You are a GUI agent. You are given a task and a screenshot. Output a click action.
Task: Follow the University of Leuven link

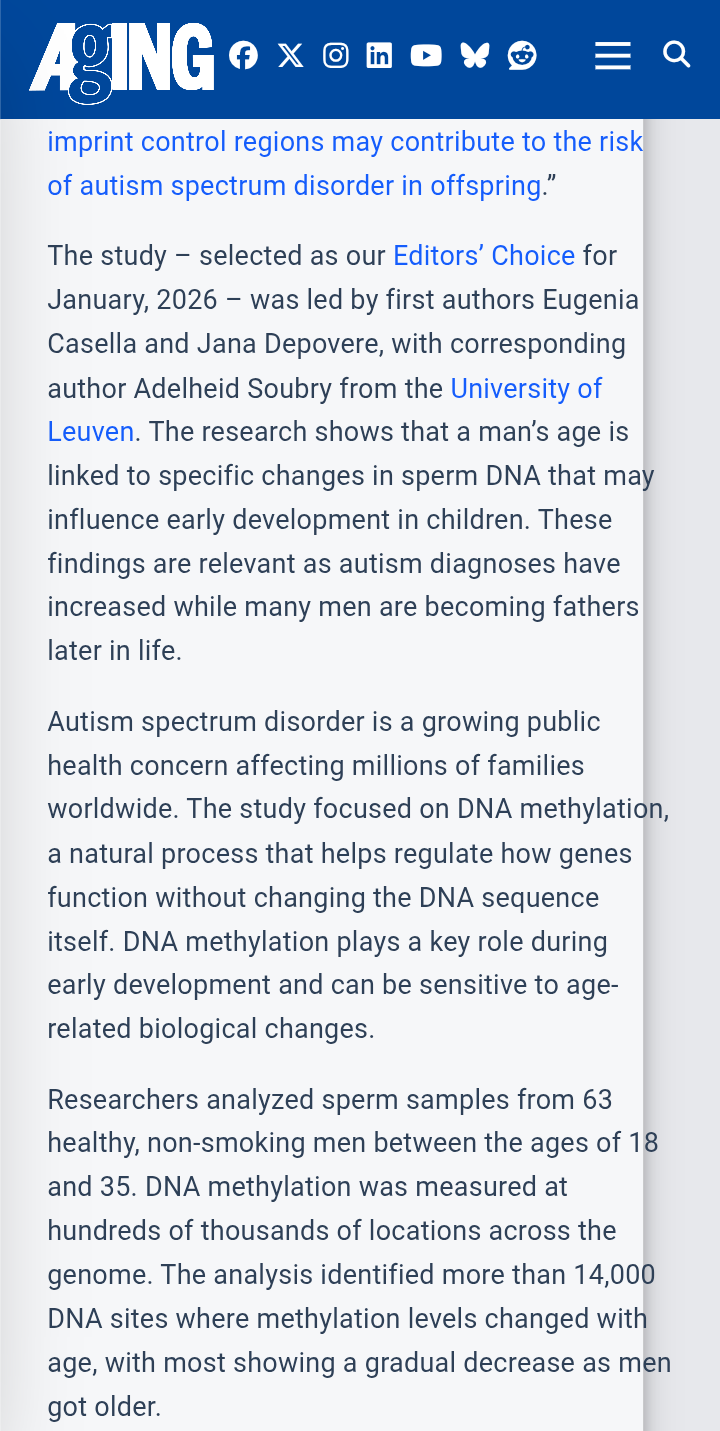coord(325,410)
